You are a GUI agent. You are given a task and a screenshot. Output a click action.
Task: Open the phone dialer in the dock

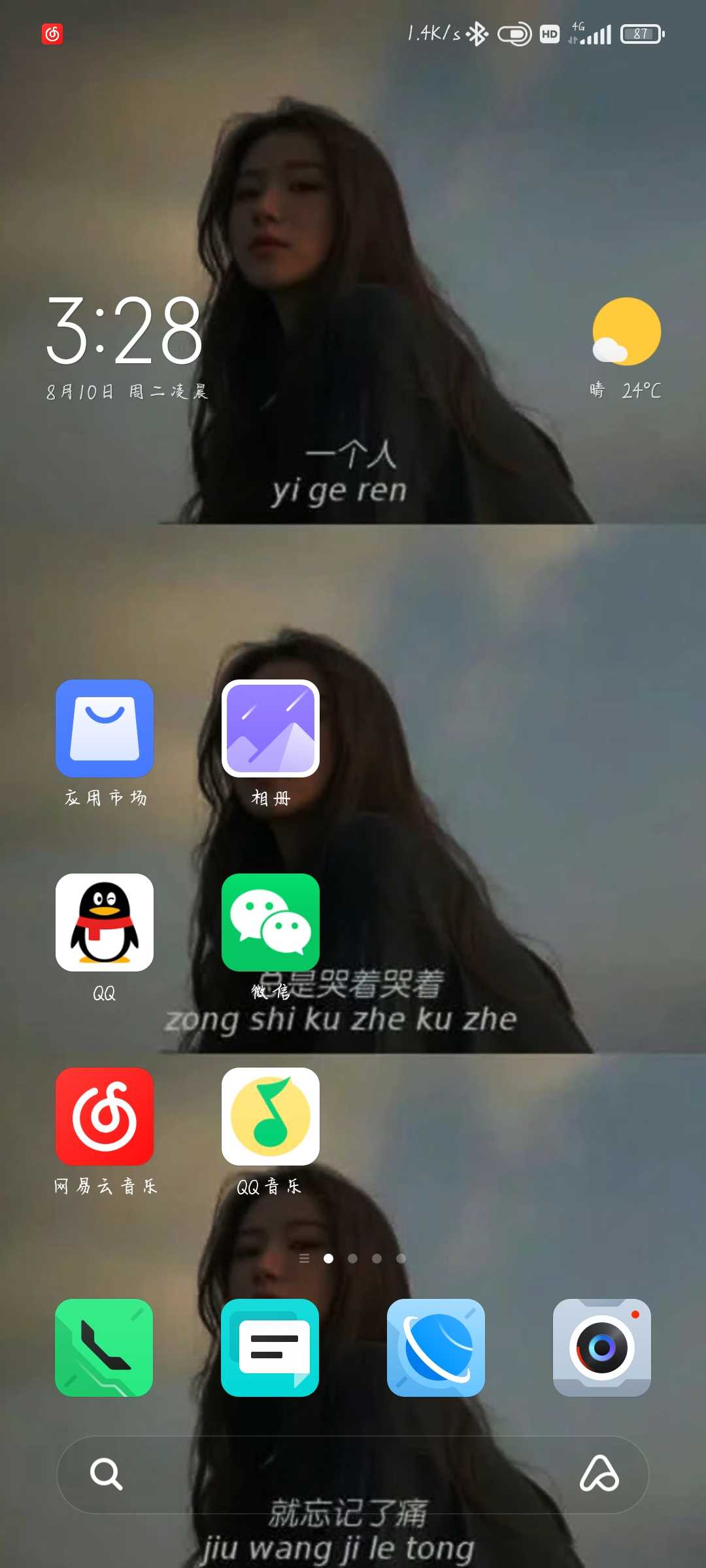[105, 1347]
